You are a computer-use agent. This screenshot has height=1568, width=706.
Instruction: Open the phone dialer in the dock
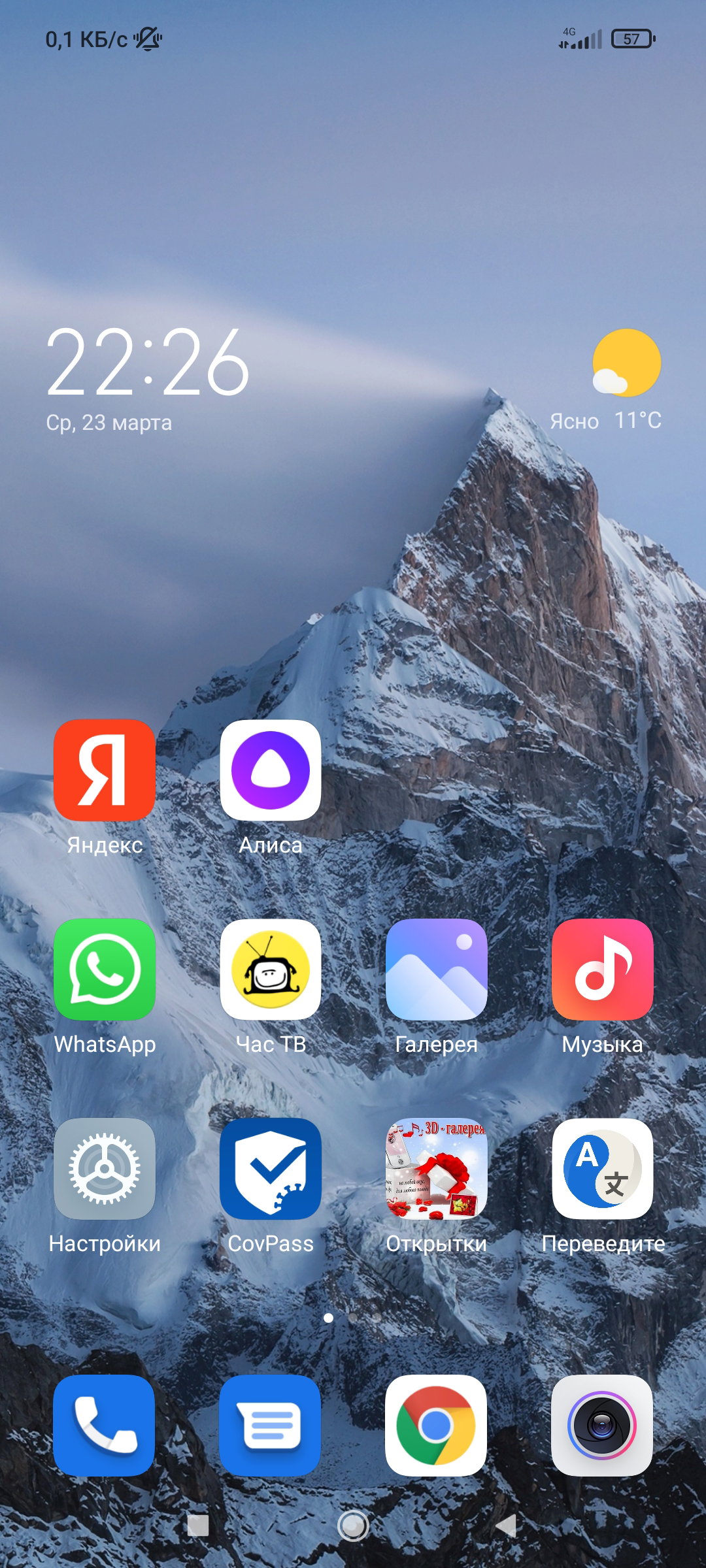(105, 1426)
